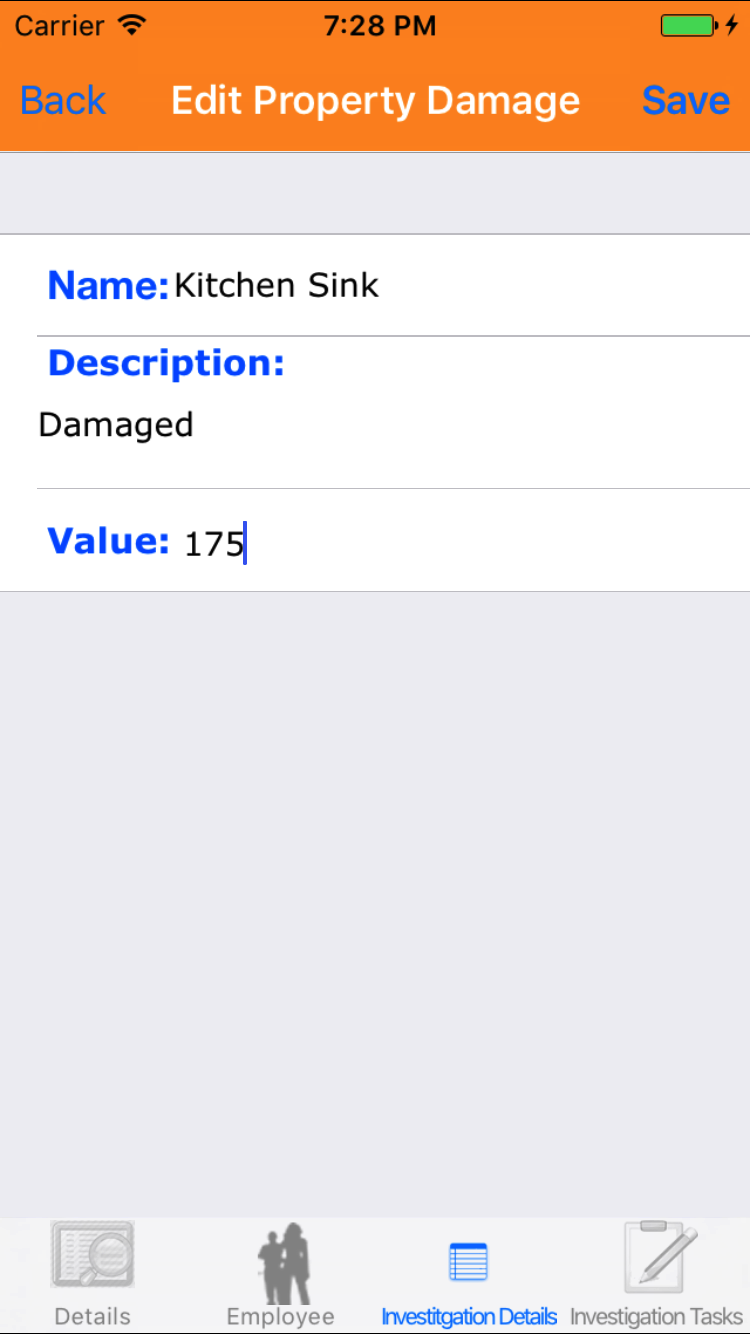Tap the Description text area
The width and height of the screenshot is (750, 1334).
390,430
